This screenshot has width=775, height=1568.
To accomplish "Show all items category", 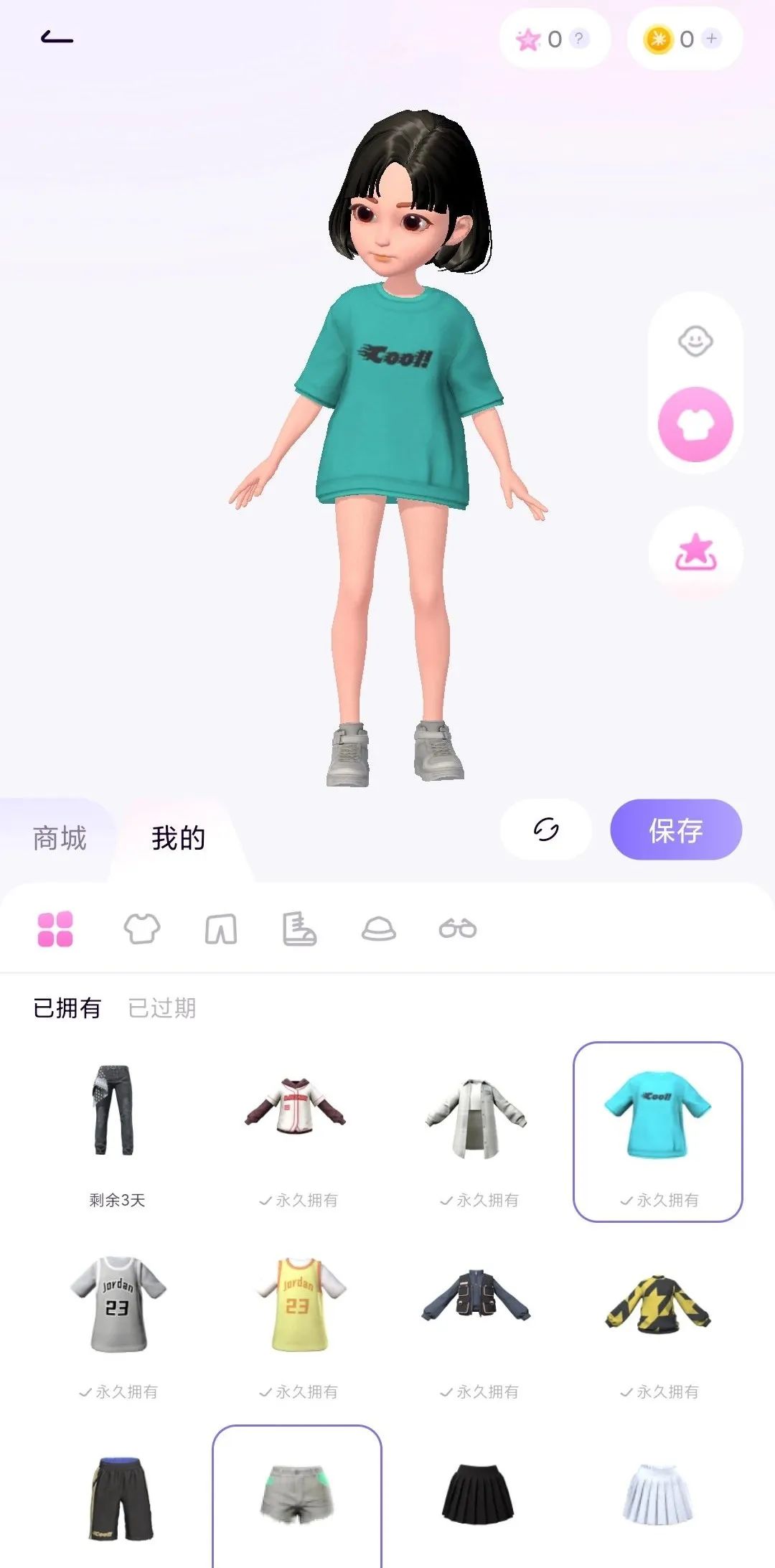I will coord(55,929).
